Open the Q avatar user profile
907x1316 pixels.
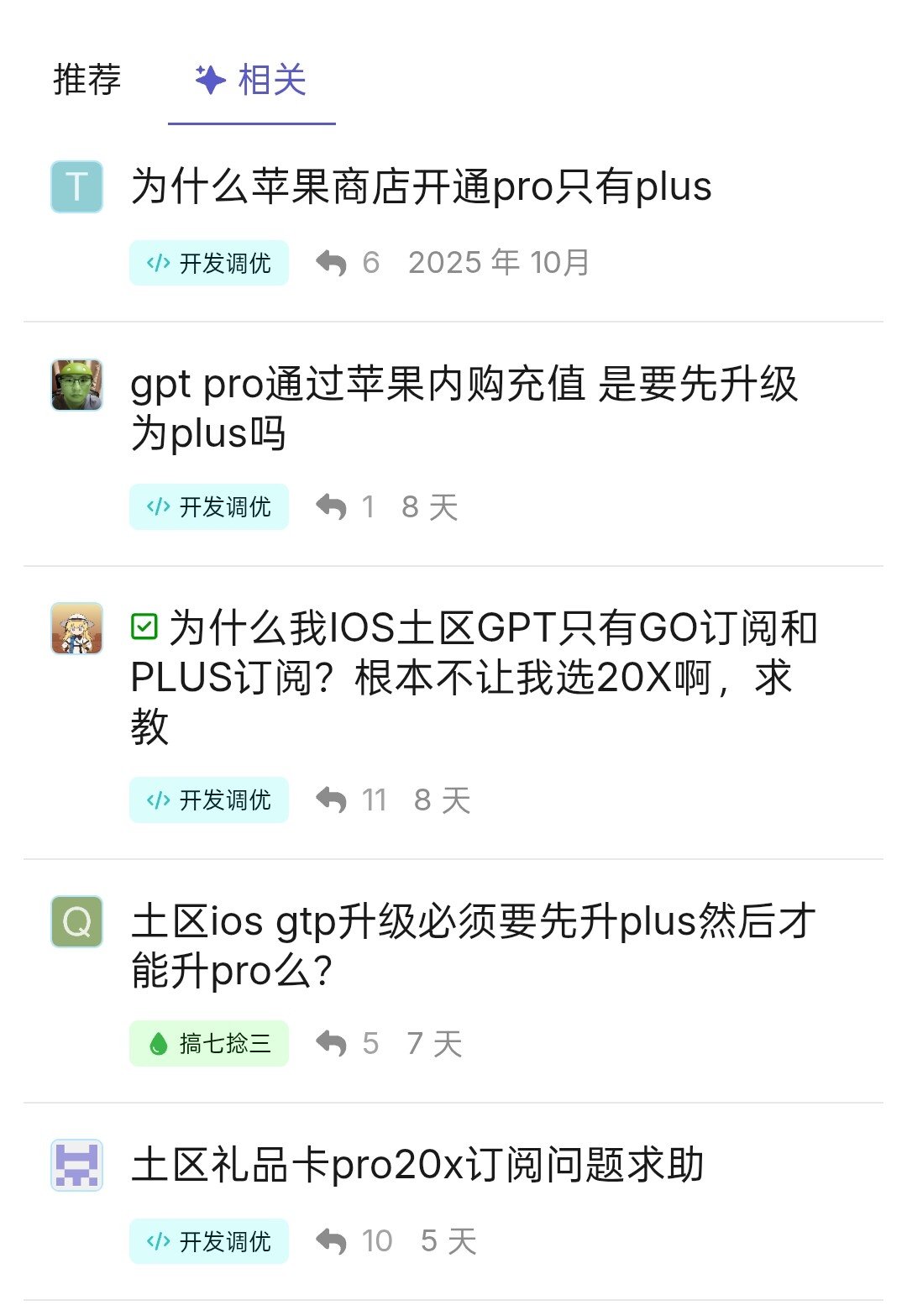click(77, 921)
